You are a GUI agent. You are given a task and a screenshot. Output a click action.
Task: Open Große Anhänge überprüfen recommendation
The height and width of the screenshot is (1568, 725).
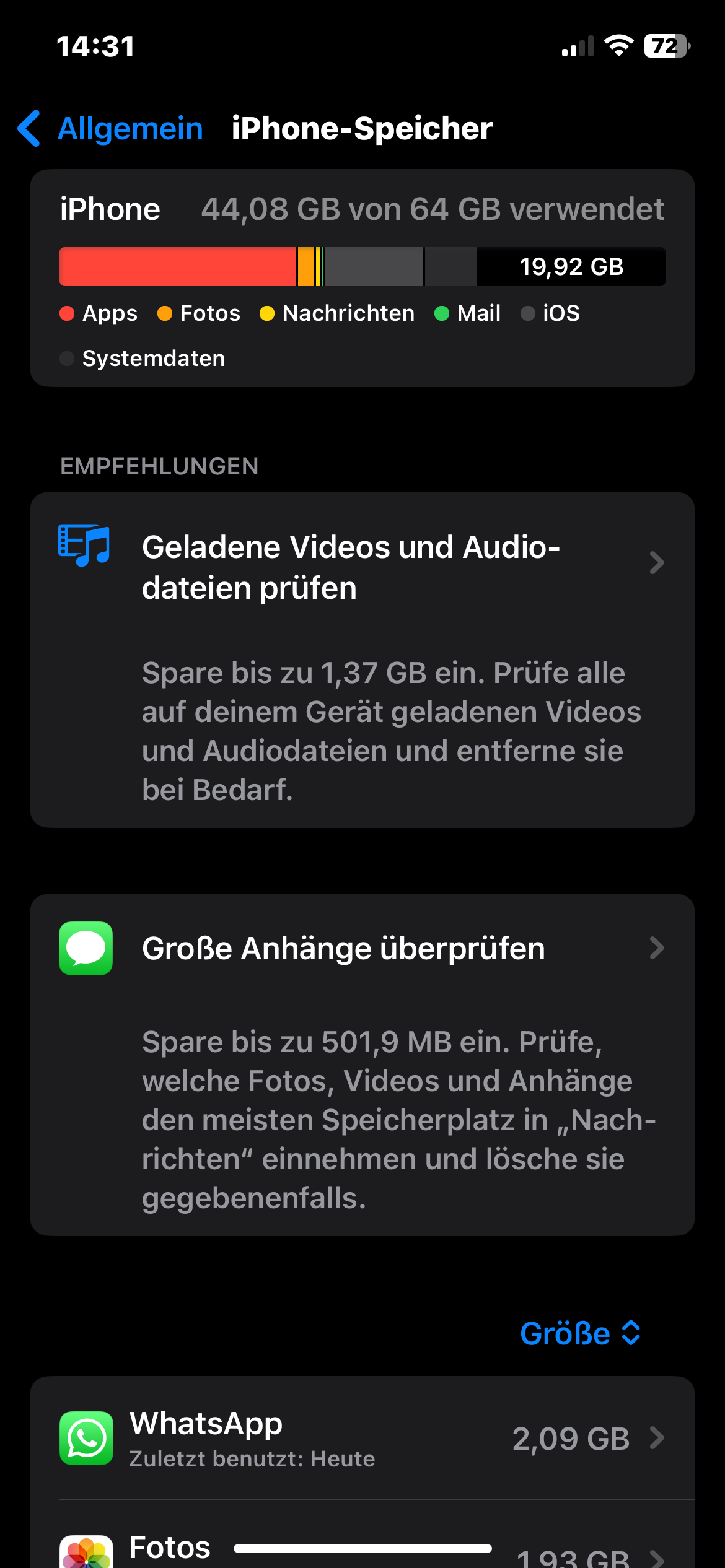[362, 949]
